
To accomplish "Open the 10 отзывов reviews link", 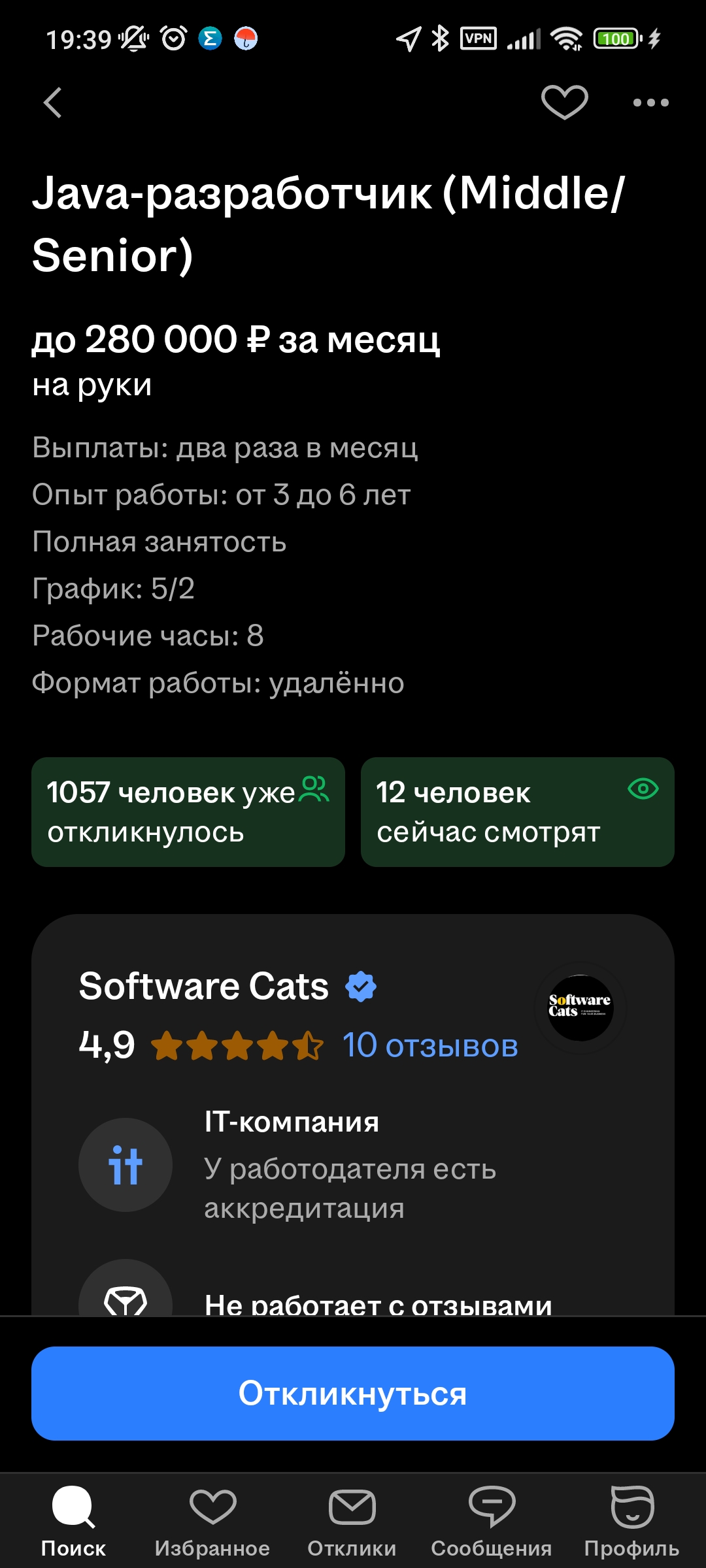I will tap(430, 1045).
